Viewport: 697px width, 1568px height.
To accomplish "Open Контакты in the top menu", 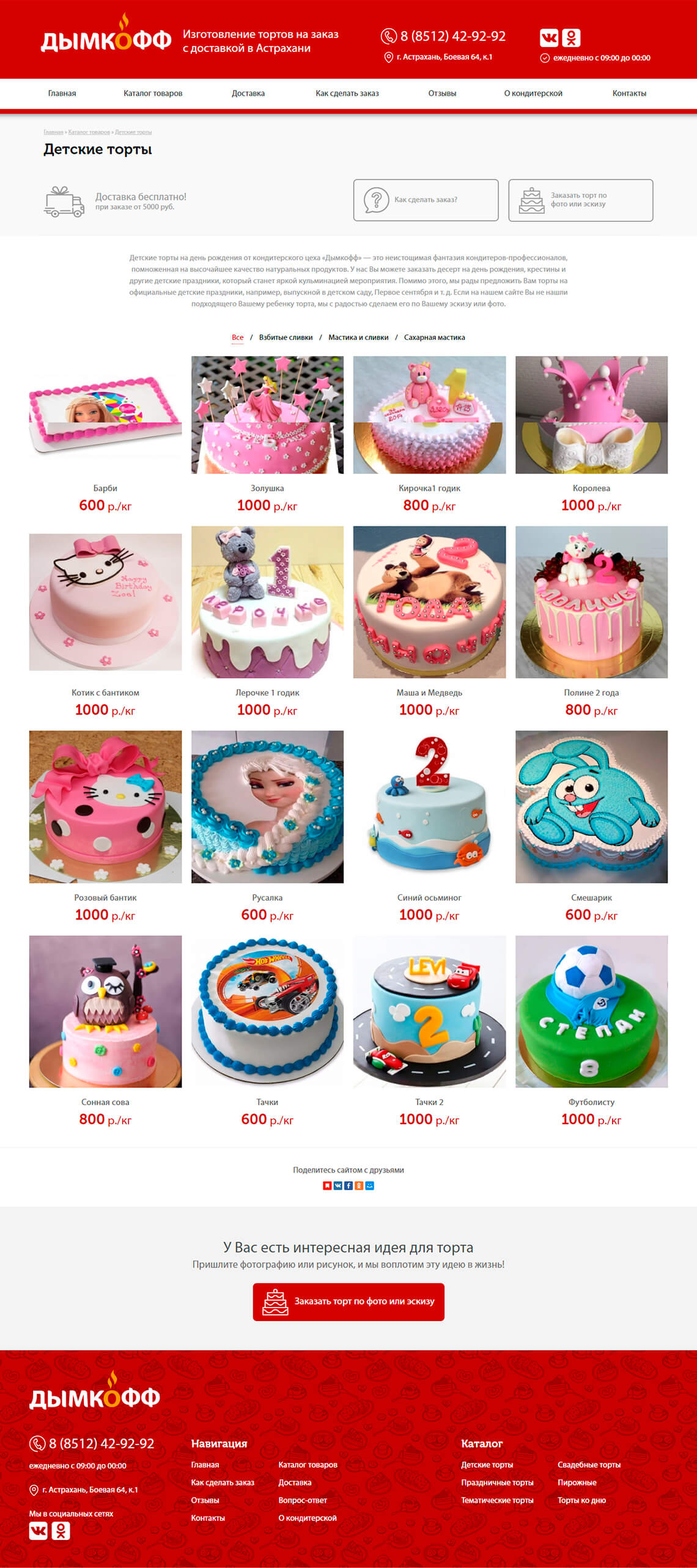I will tap(629, 94).
